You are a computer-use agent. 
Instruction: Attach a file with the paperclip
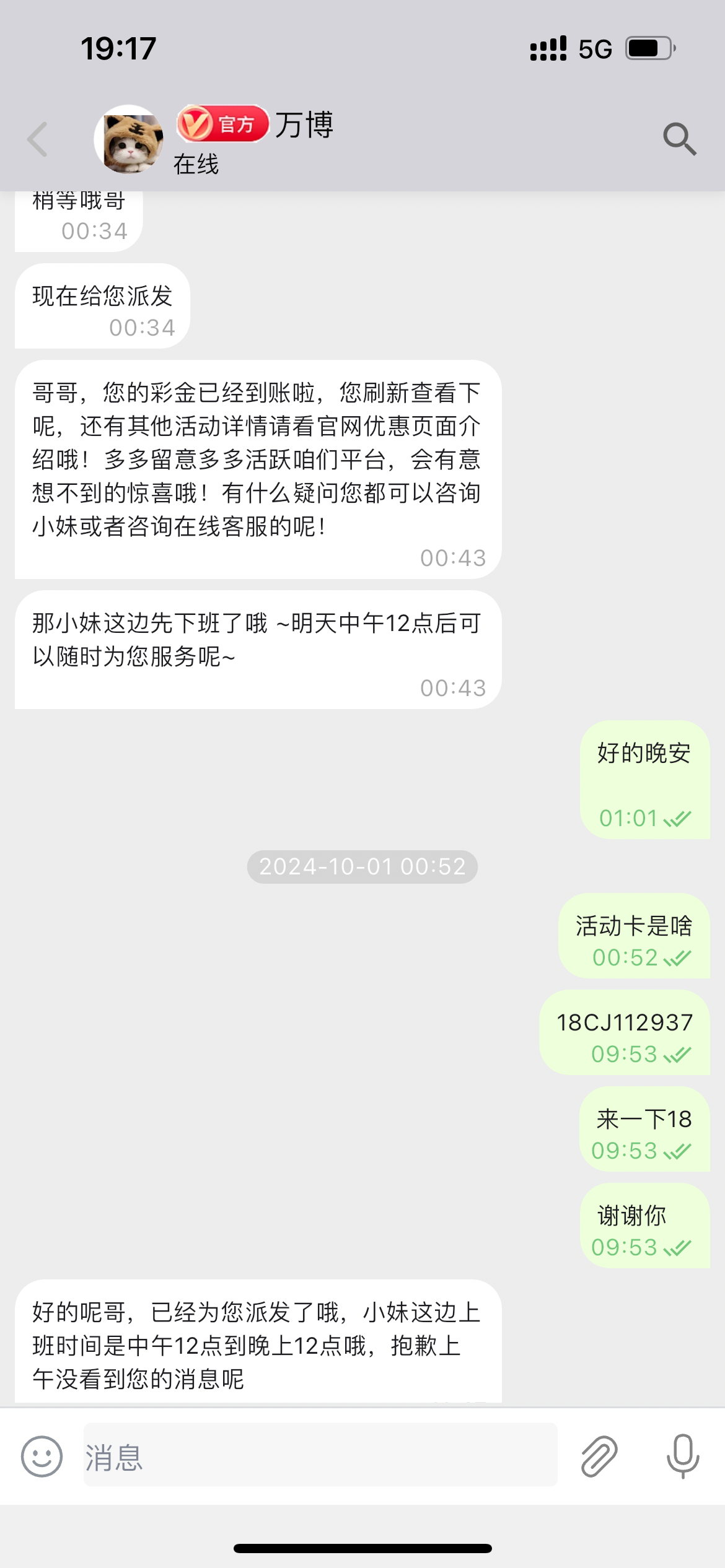click(599, 1457)
